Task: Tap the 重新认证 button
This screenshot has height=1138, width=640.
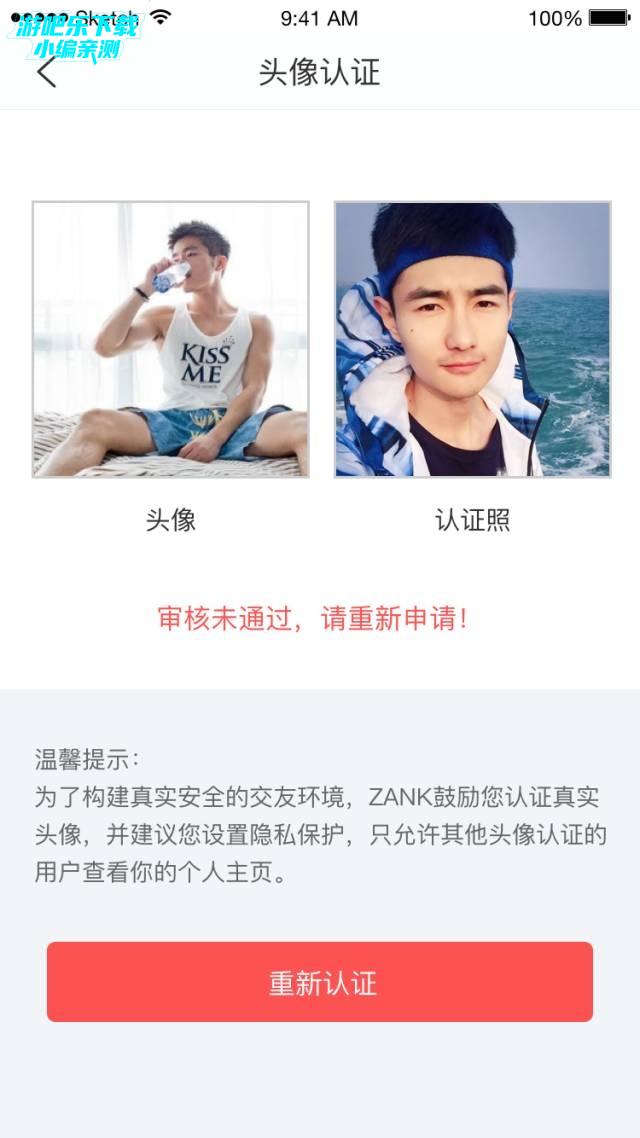Action: [x=320, y=982]
